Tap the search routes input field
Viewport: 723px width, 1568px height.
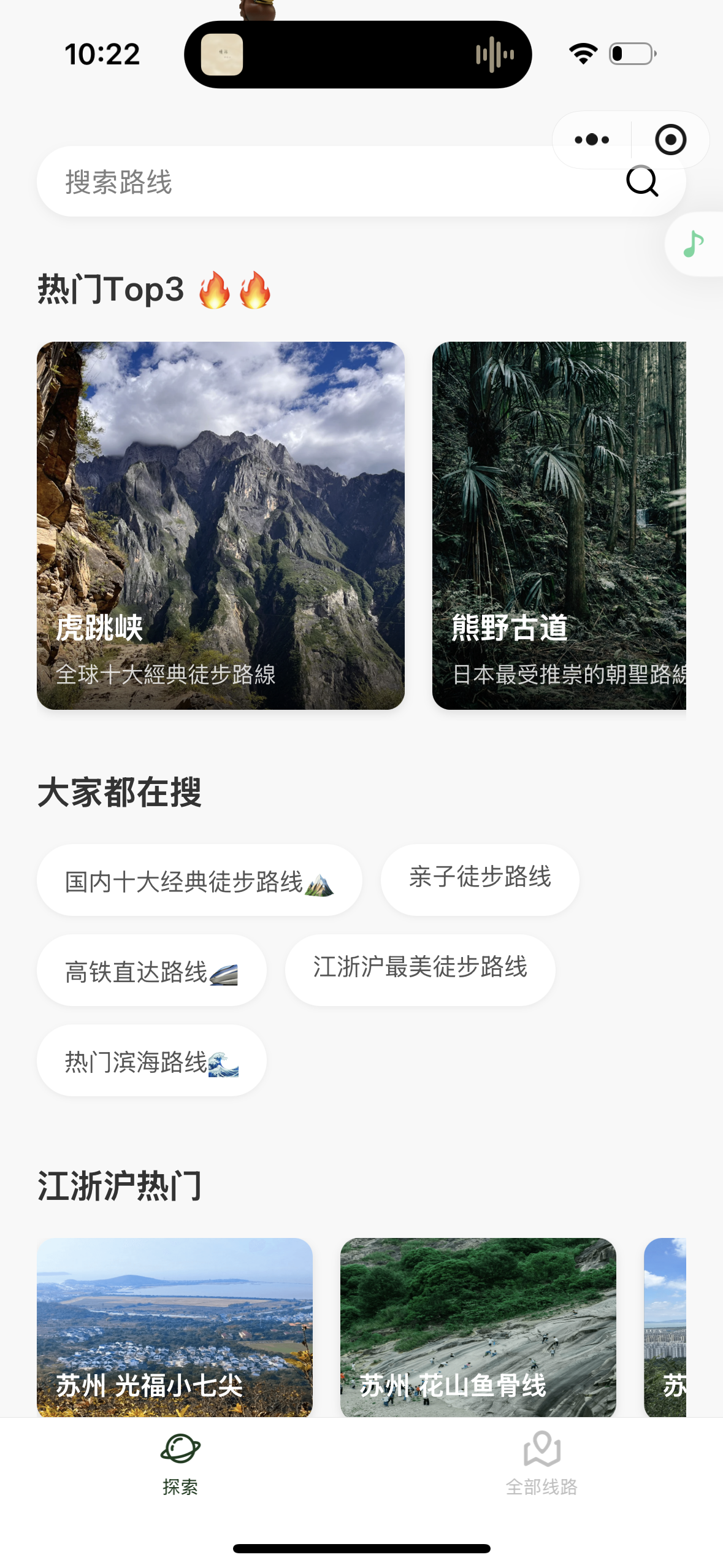pos(307,182)
